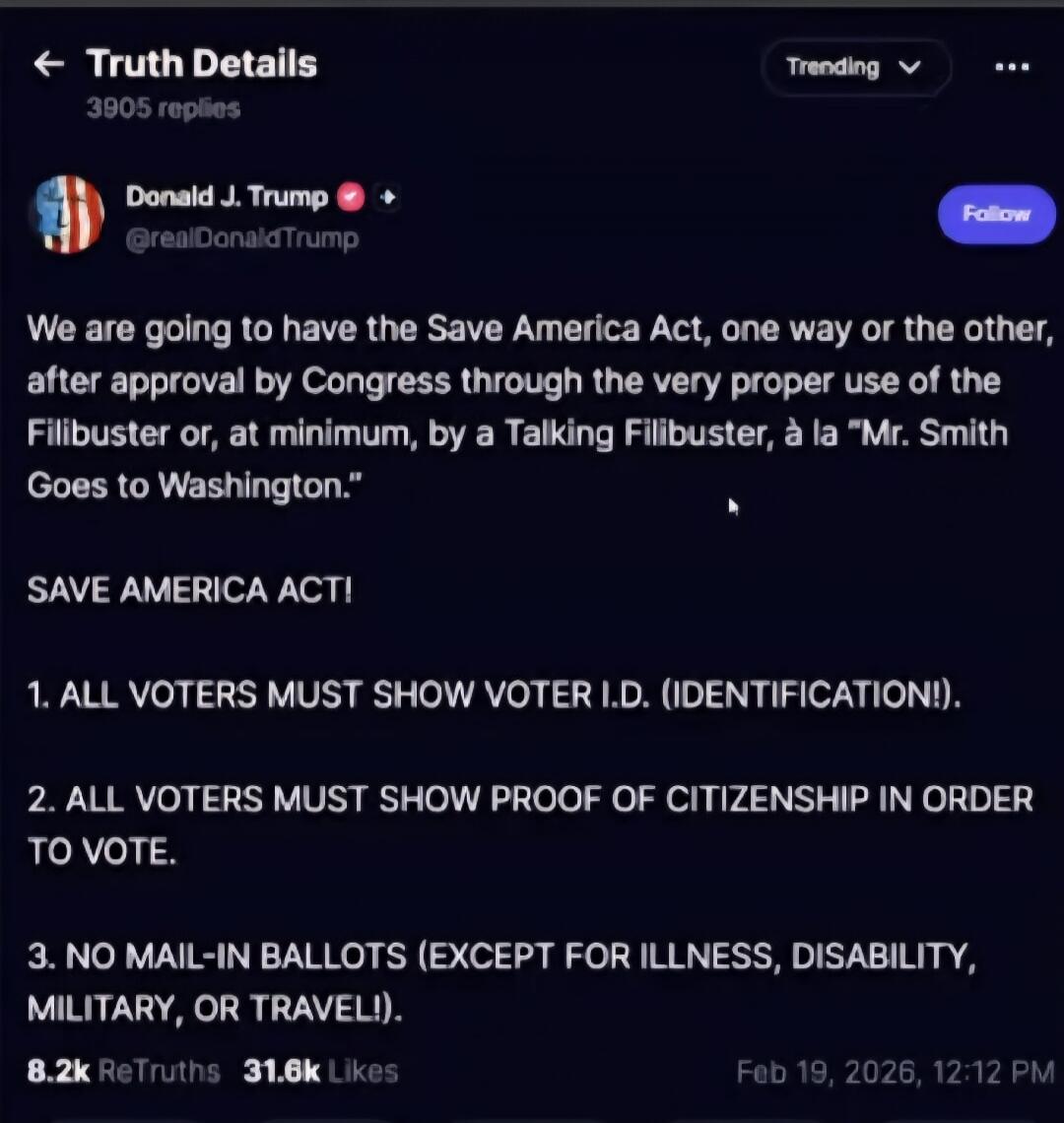
Task: Toggle follow state via the Follow button
Action: 996,214
